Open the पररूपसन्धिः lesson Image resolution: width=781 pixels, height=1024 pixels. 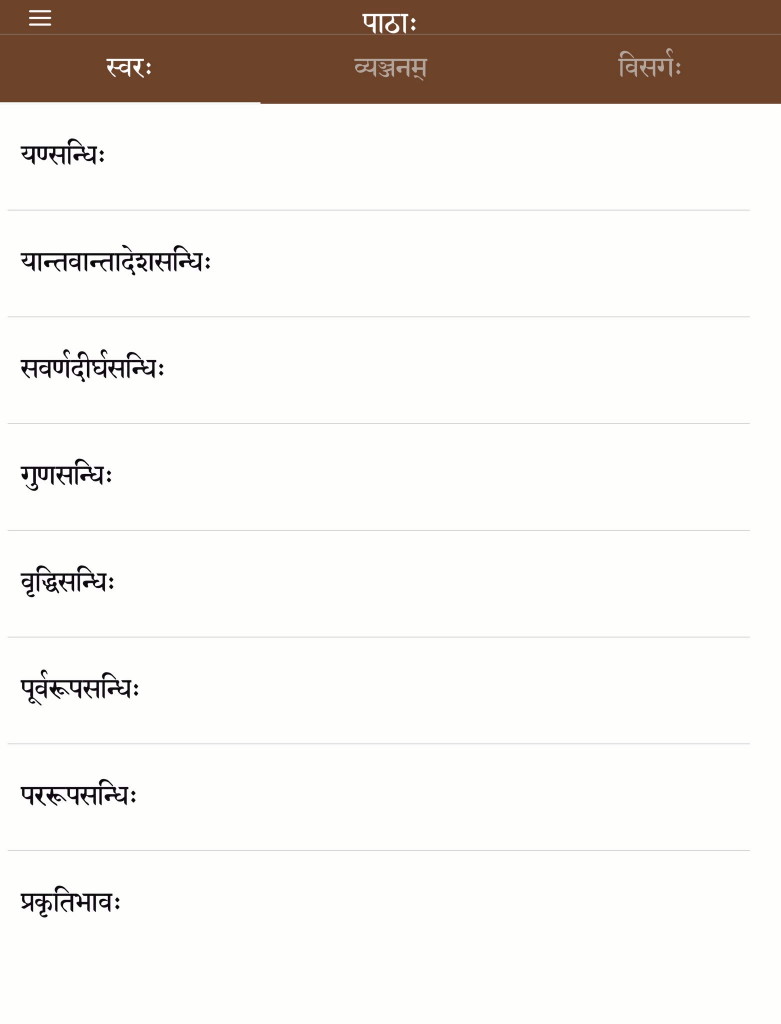pyautogui.click(x=78, y=796)
